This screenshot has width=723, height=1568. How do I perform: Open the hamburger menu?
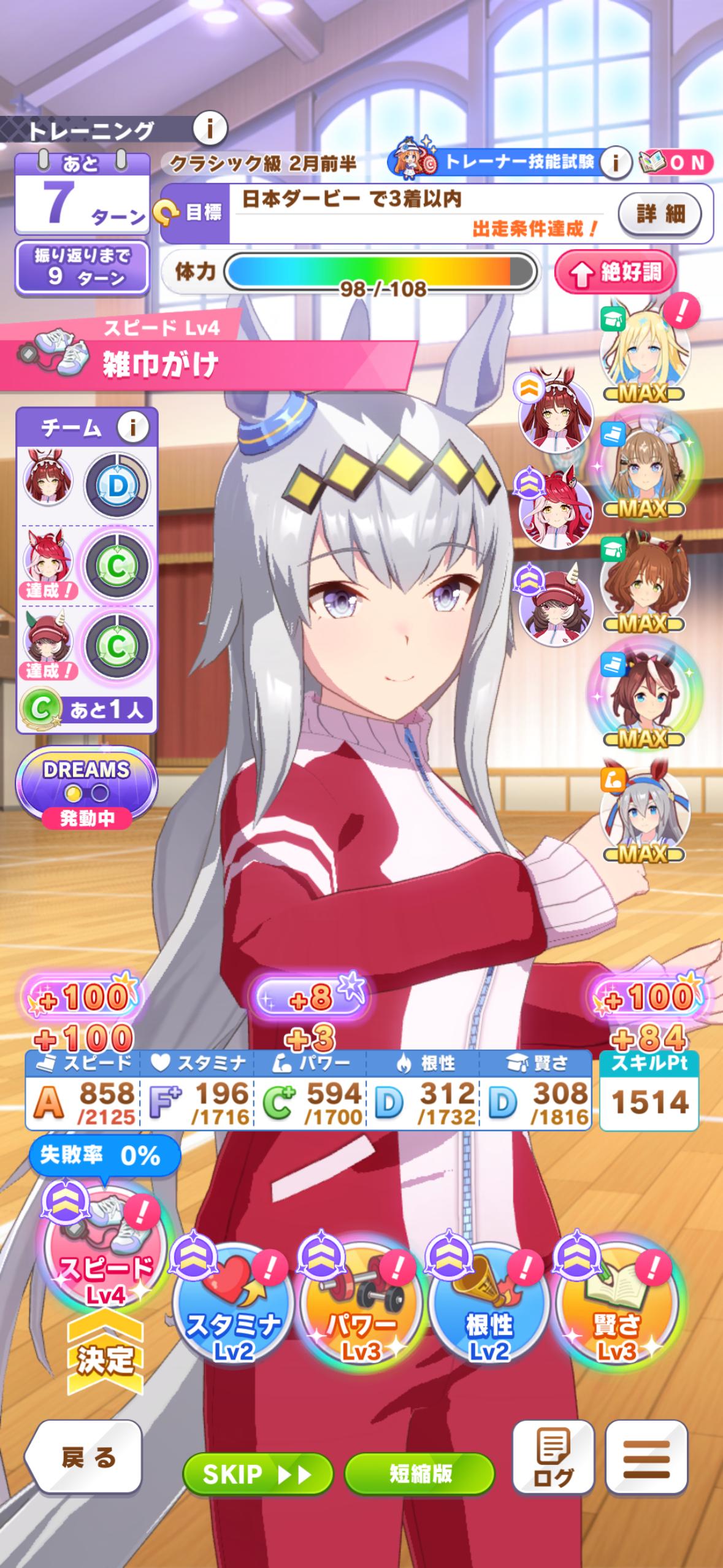point(646,1457)
